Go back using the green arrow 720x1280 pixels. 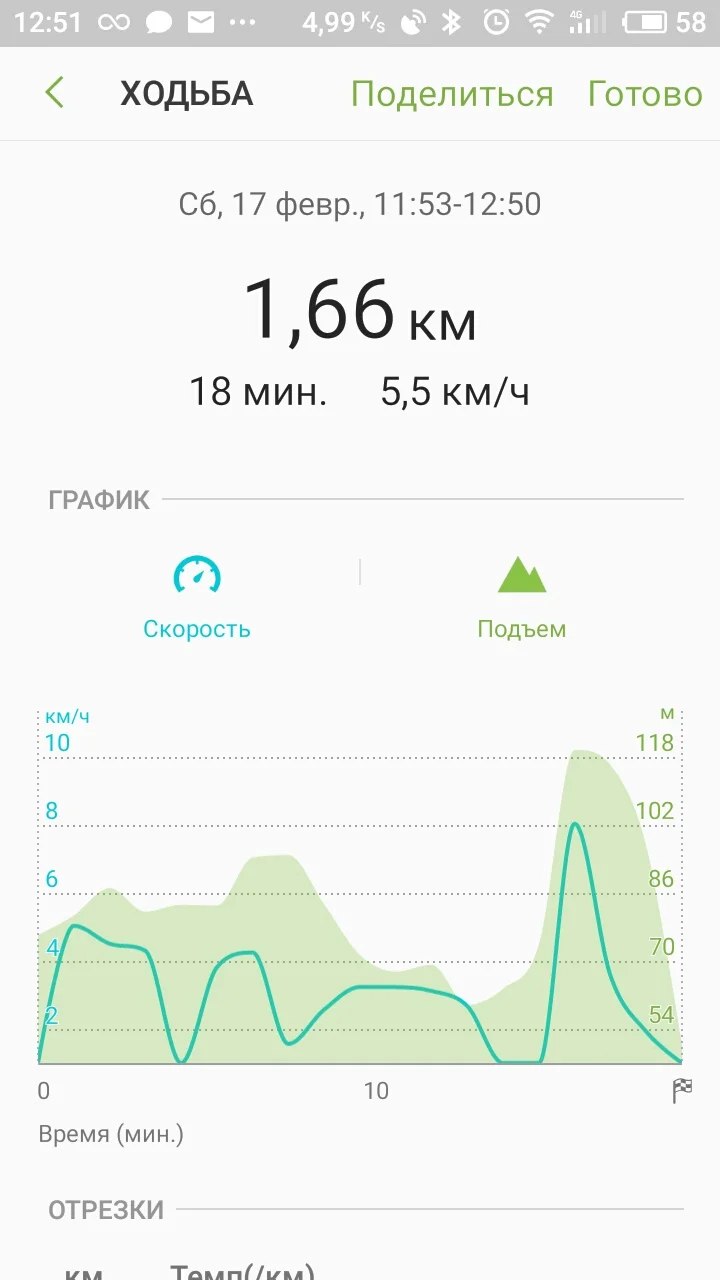(54, 93)
